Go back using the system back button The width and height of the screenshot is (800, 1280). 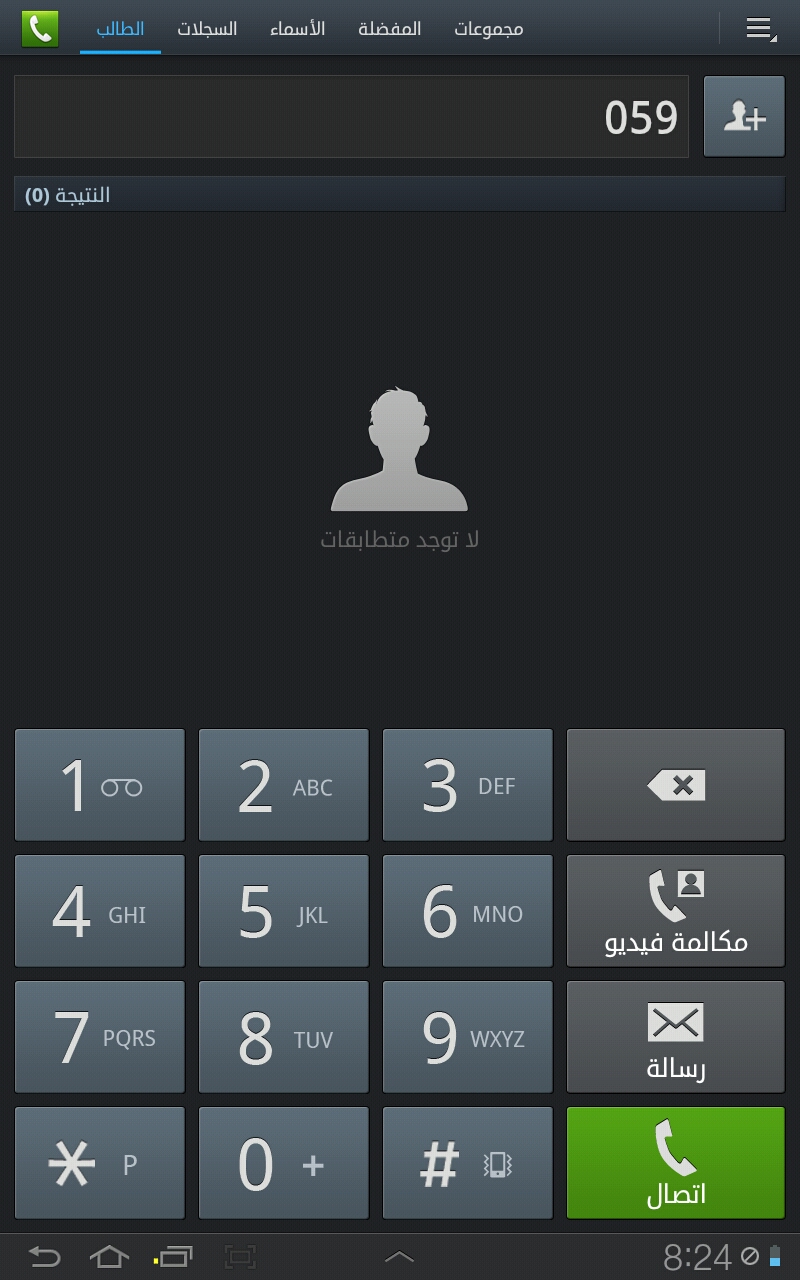44,1256
